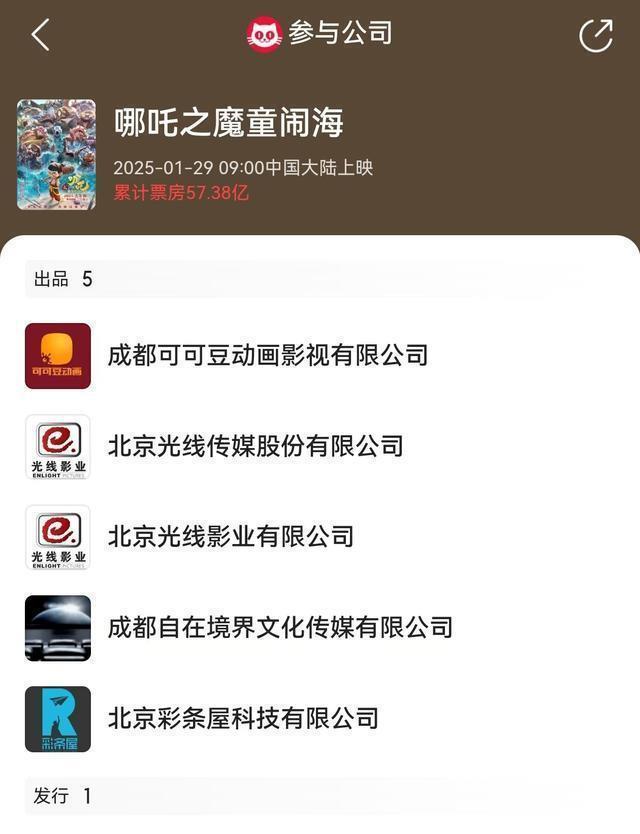Open the 哪吒之魔童闹海 movie poster

pos(56,154)
